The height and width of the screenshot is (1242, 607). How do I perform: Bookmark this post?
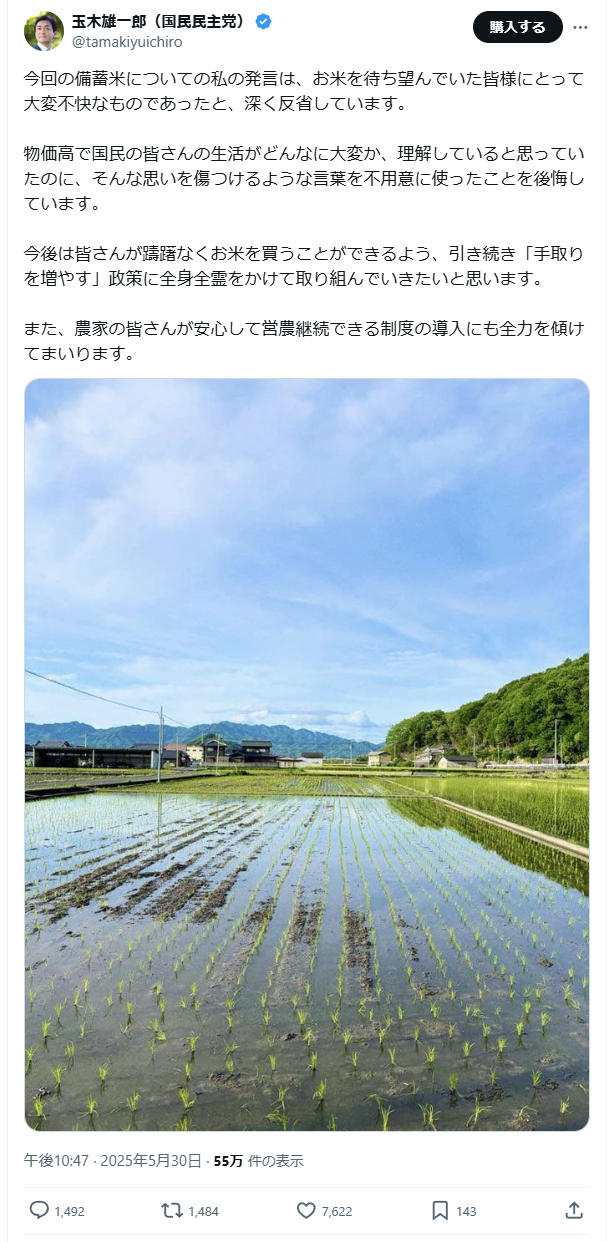(x=440, y=1210)
